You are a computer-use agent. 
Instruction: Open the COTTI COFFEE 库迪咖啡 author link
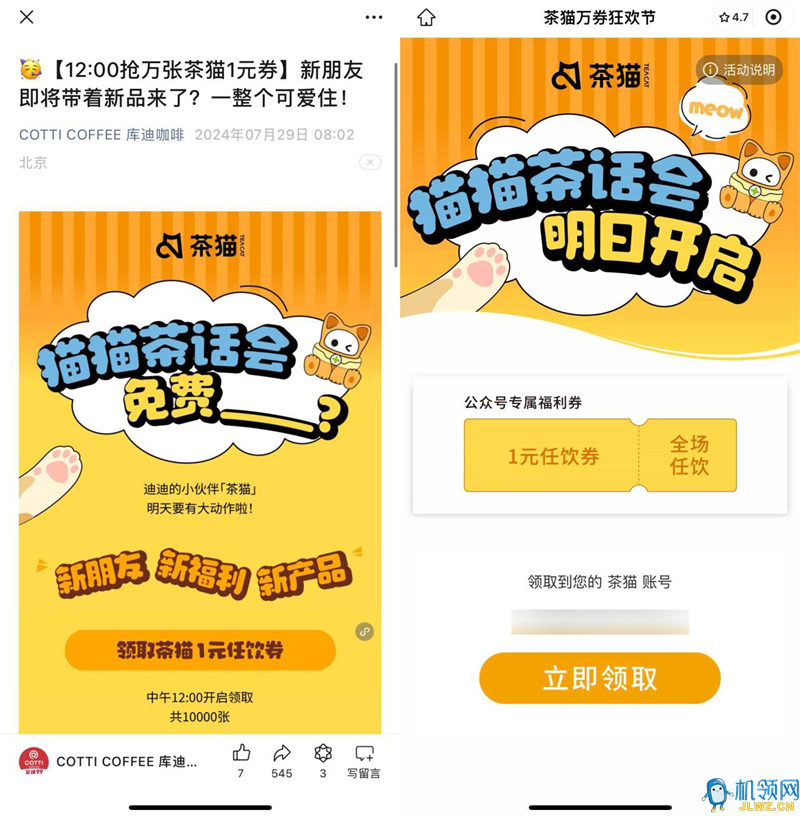pyautogui.click(x=102, y=134)
